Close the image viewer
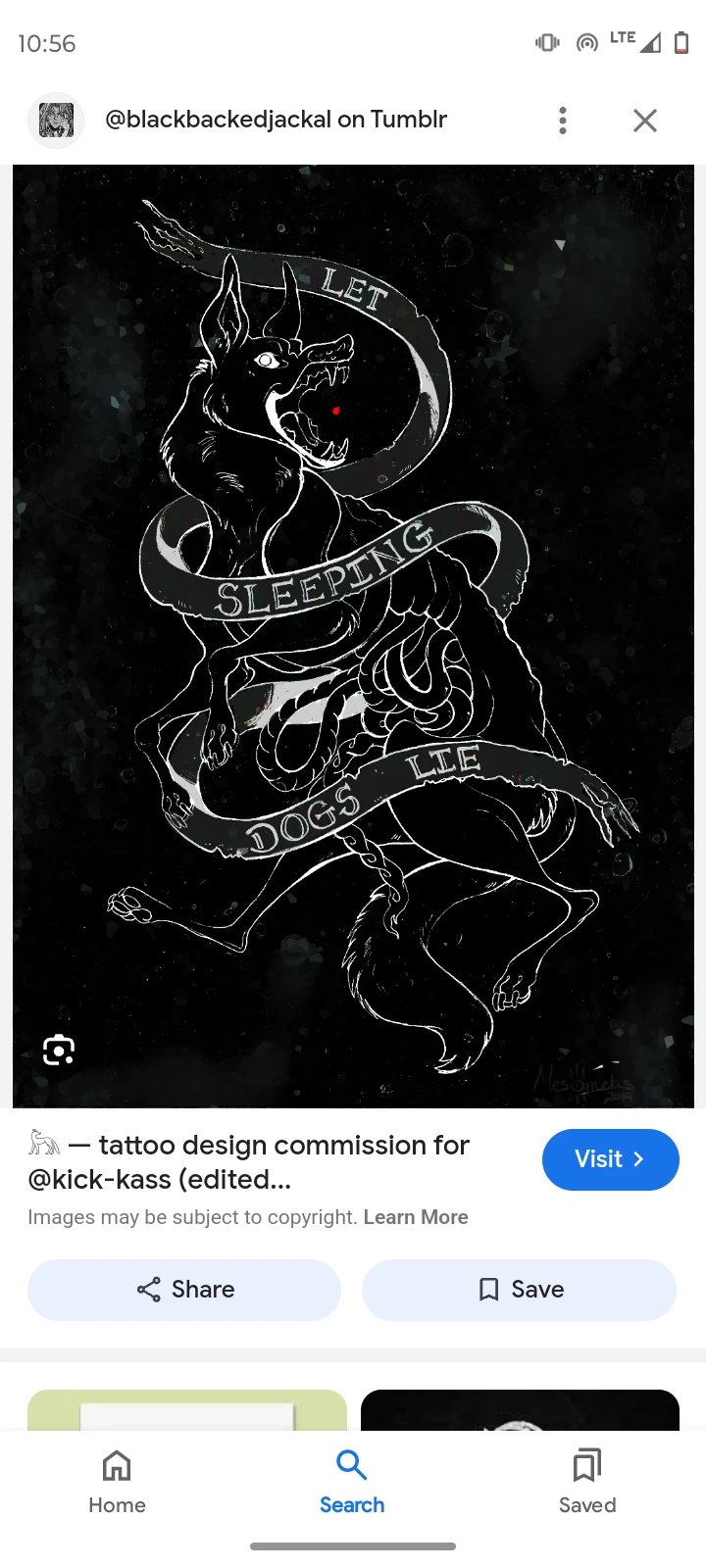Viewport: 706px width, 1568px height. click(x=644, y=121)
